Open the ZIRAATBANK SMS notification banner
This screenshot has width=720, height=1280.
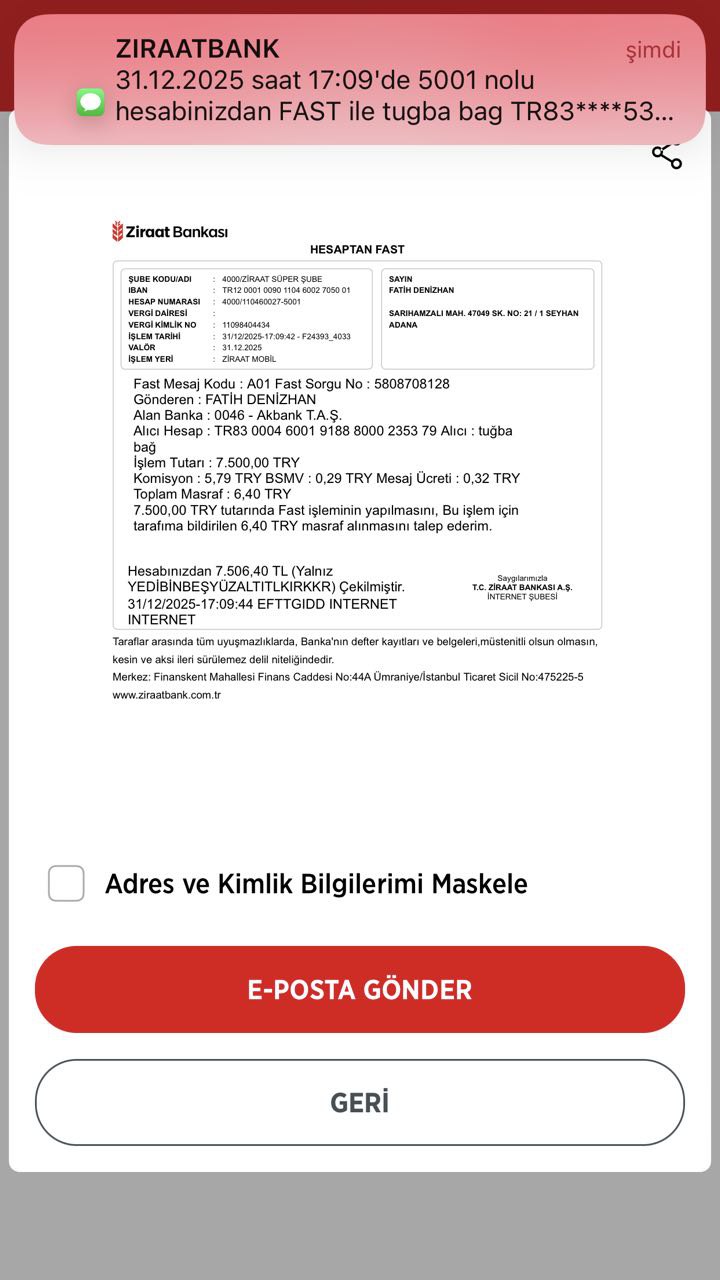point(360,80)
